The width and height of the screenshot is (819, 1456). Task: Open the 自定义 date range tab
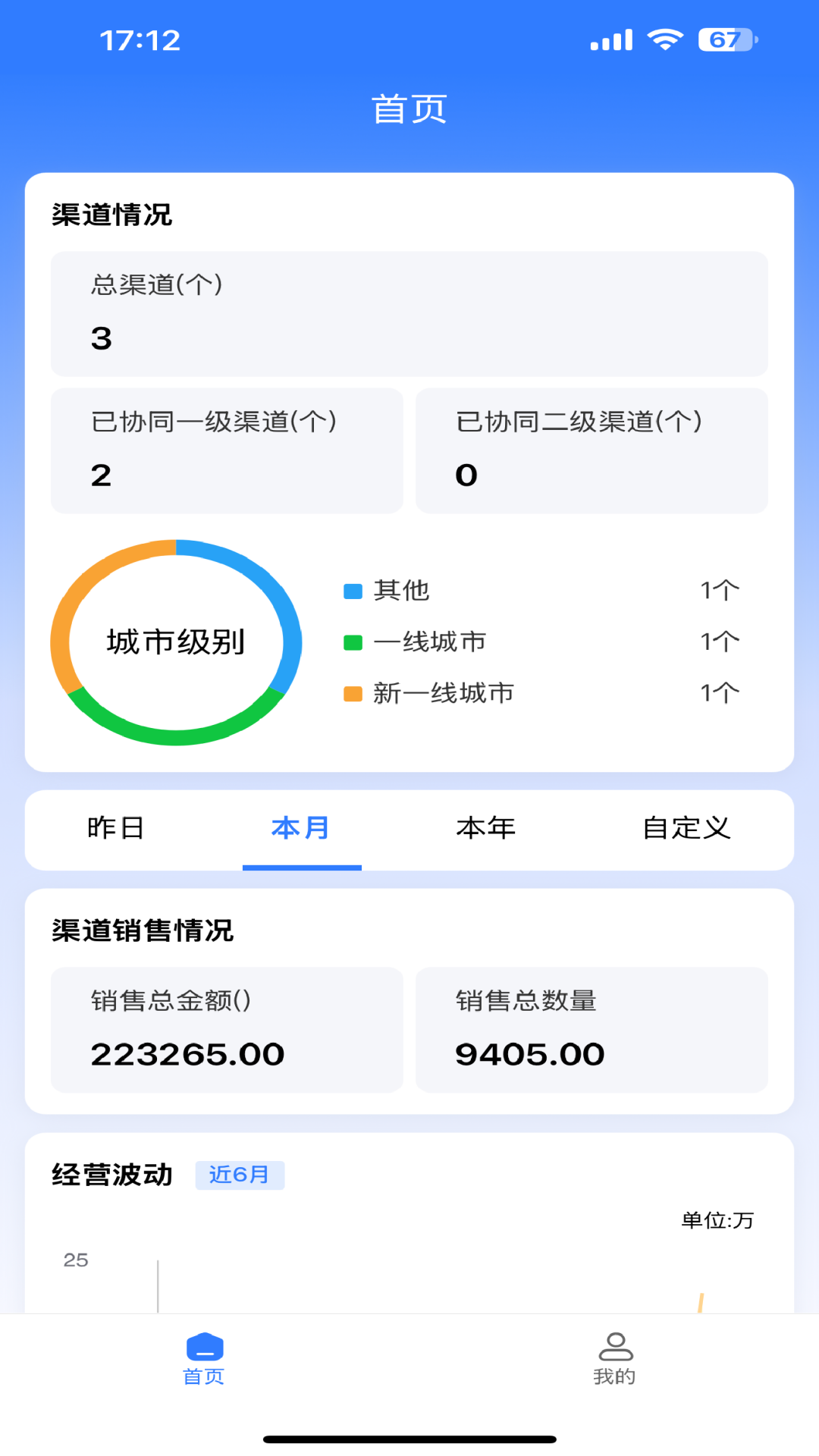[686, 829]
